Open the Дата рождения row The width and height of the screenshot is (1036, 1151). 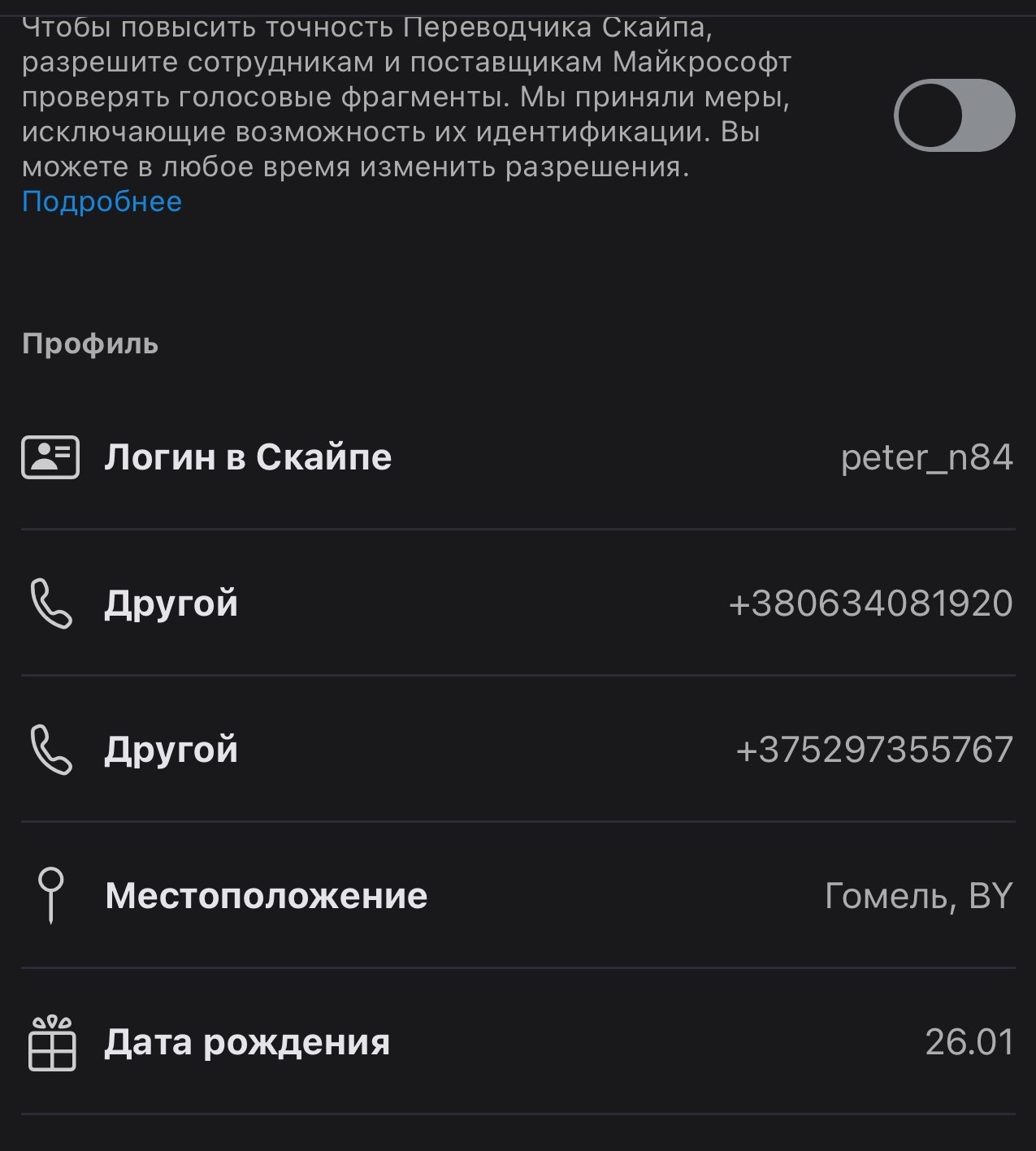(518, 1042)
